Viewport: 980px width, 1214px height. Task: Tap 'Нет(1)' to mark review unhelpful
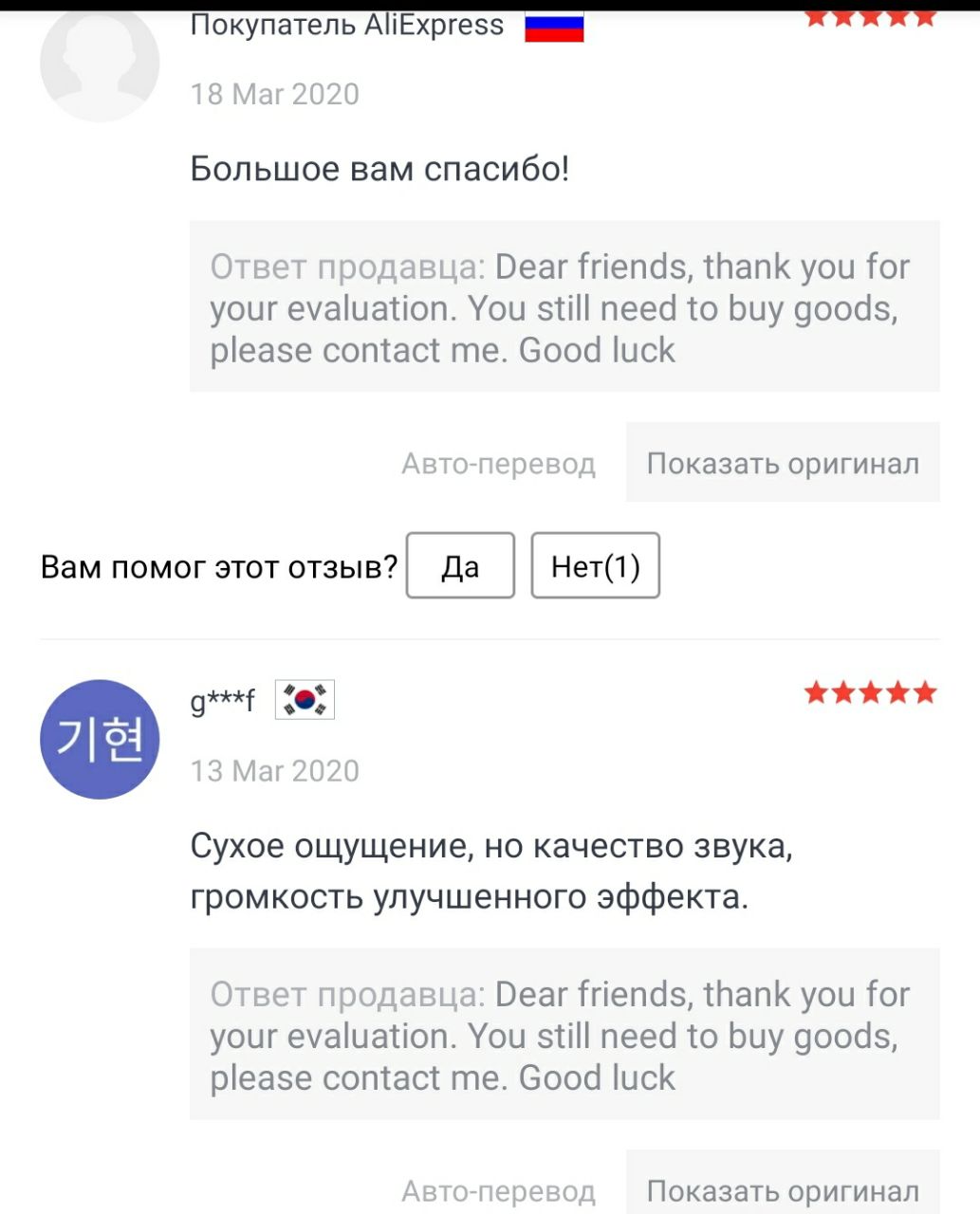[x=595, y=566]
